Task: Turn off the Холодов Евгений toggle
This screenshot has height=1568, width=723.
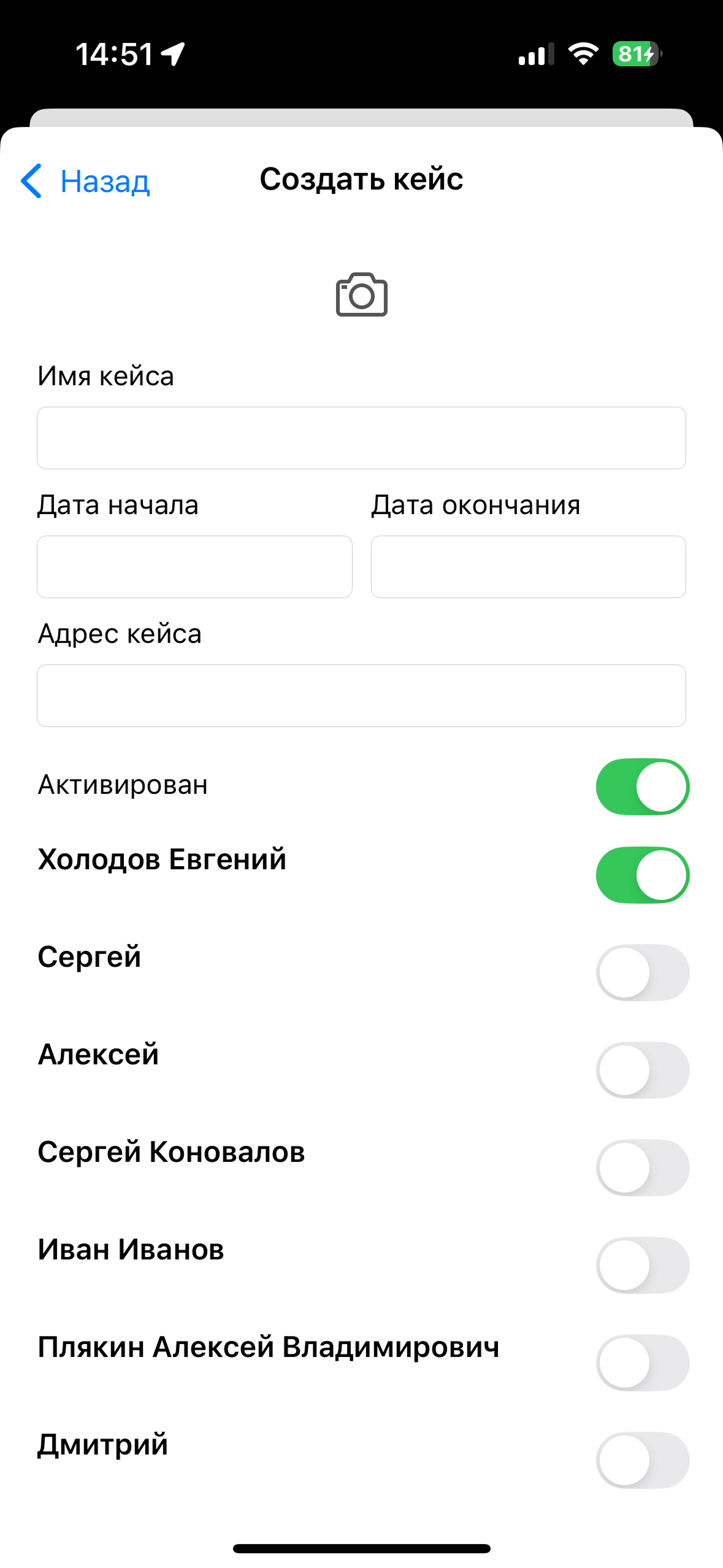Action: click(643, 875)
